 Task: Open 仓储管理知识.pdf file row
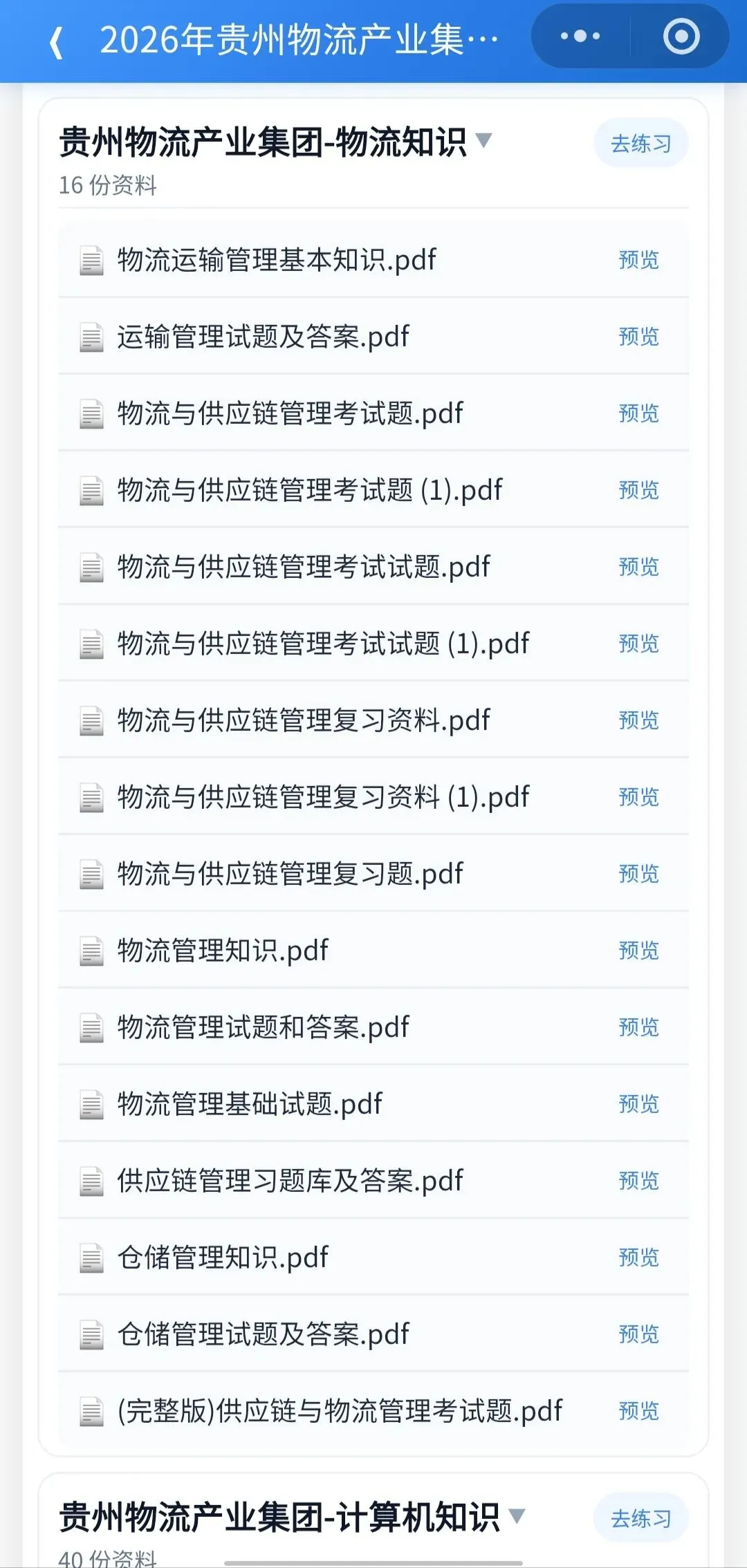click(373, 1258)
